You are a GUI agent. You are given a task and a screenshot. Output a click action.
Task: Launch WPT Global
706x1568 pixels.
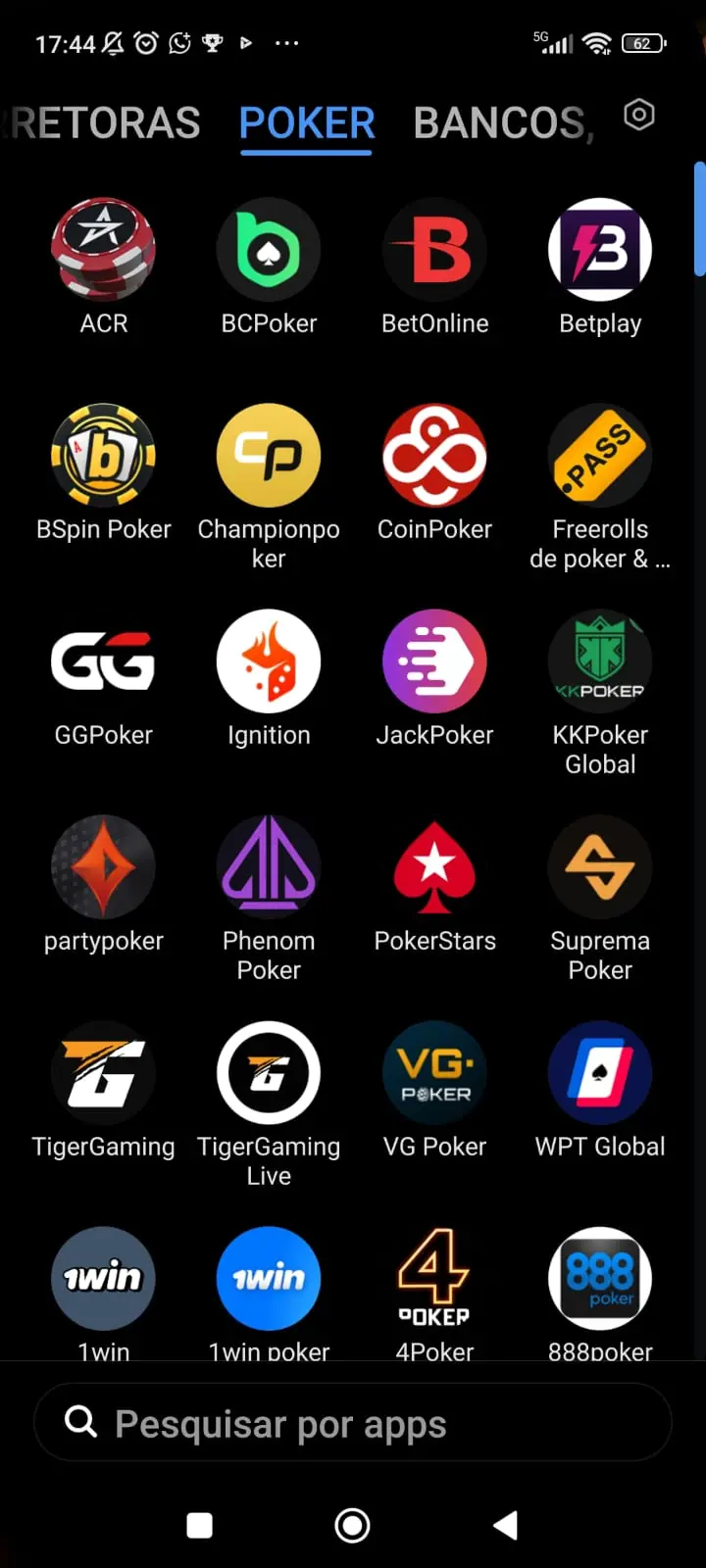tap(600, 1073)
